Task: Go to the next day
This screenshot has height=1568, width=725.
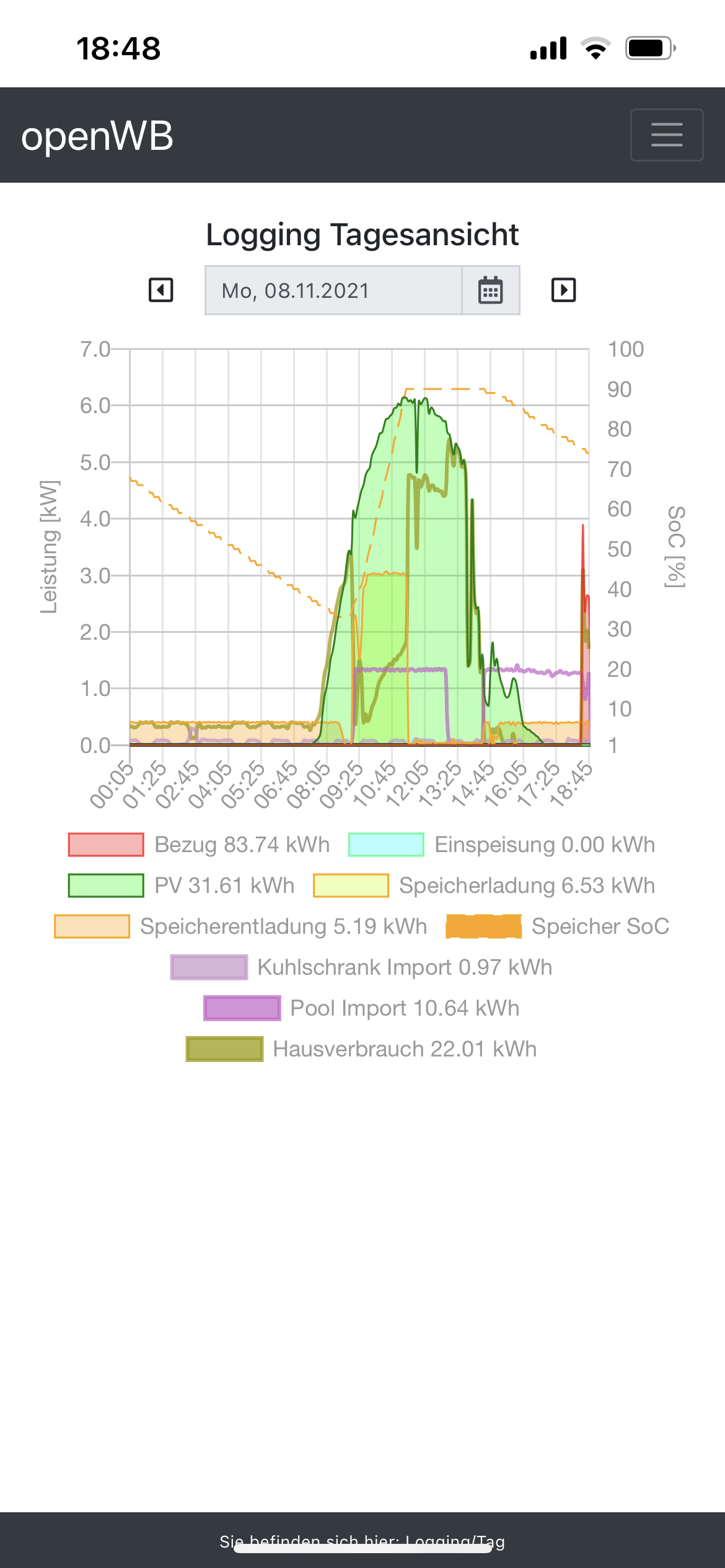Action: point(563,290)
